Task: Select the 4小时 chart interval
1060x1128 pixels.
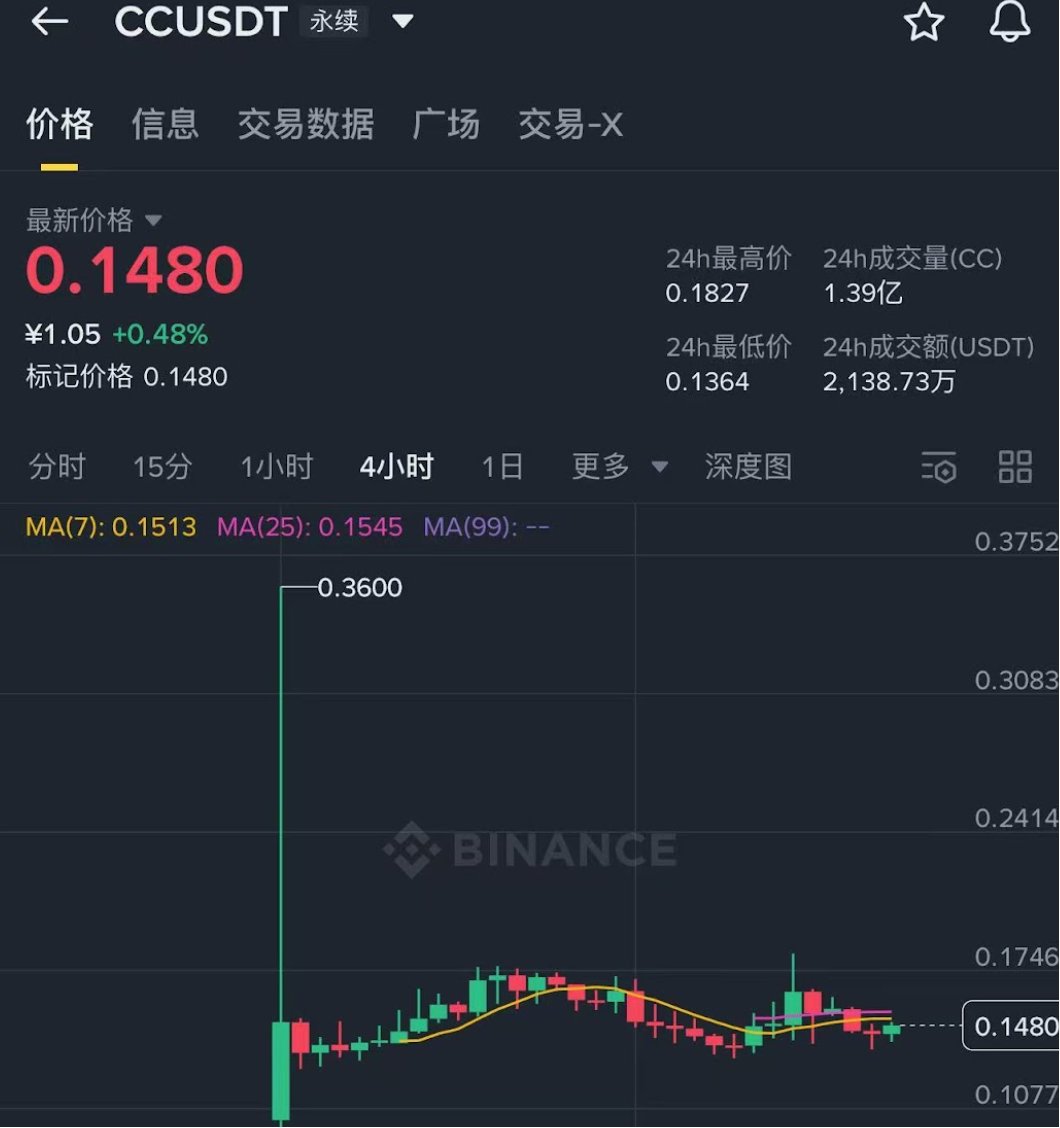Action: [396, 466]
